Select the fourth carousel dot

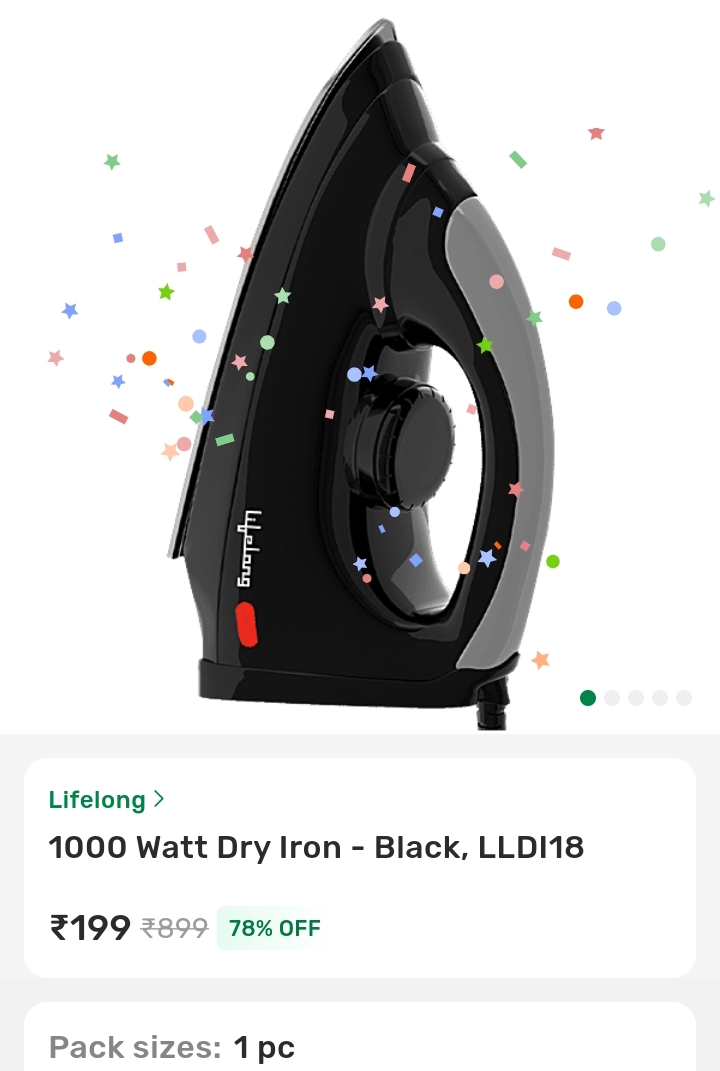[x=660, y=697]
